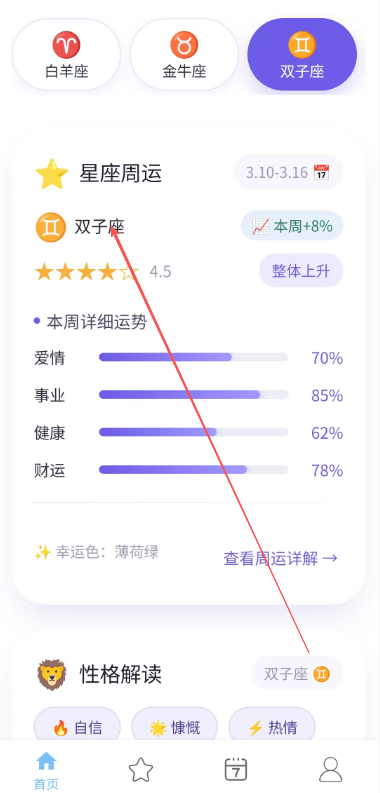The height and width of the screenshot is (793, 380).
Task: Tap the 双子座 selector in 性格解读
Action: [x=297, y=674]
